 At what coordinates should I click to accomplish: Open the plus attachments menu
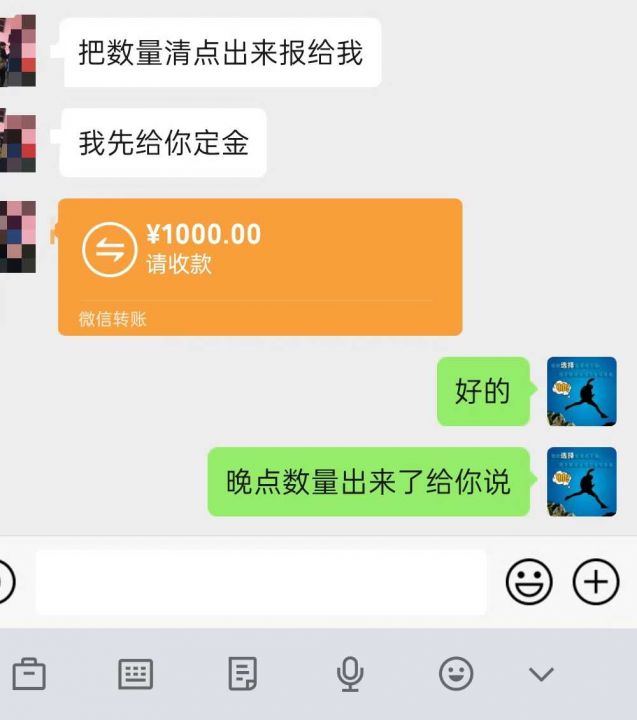(x=595, y=581)
